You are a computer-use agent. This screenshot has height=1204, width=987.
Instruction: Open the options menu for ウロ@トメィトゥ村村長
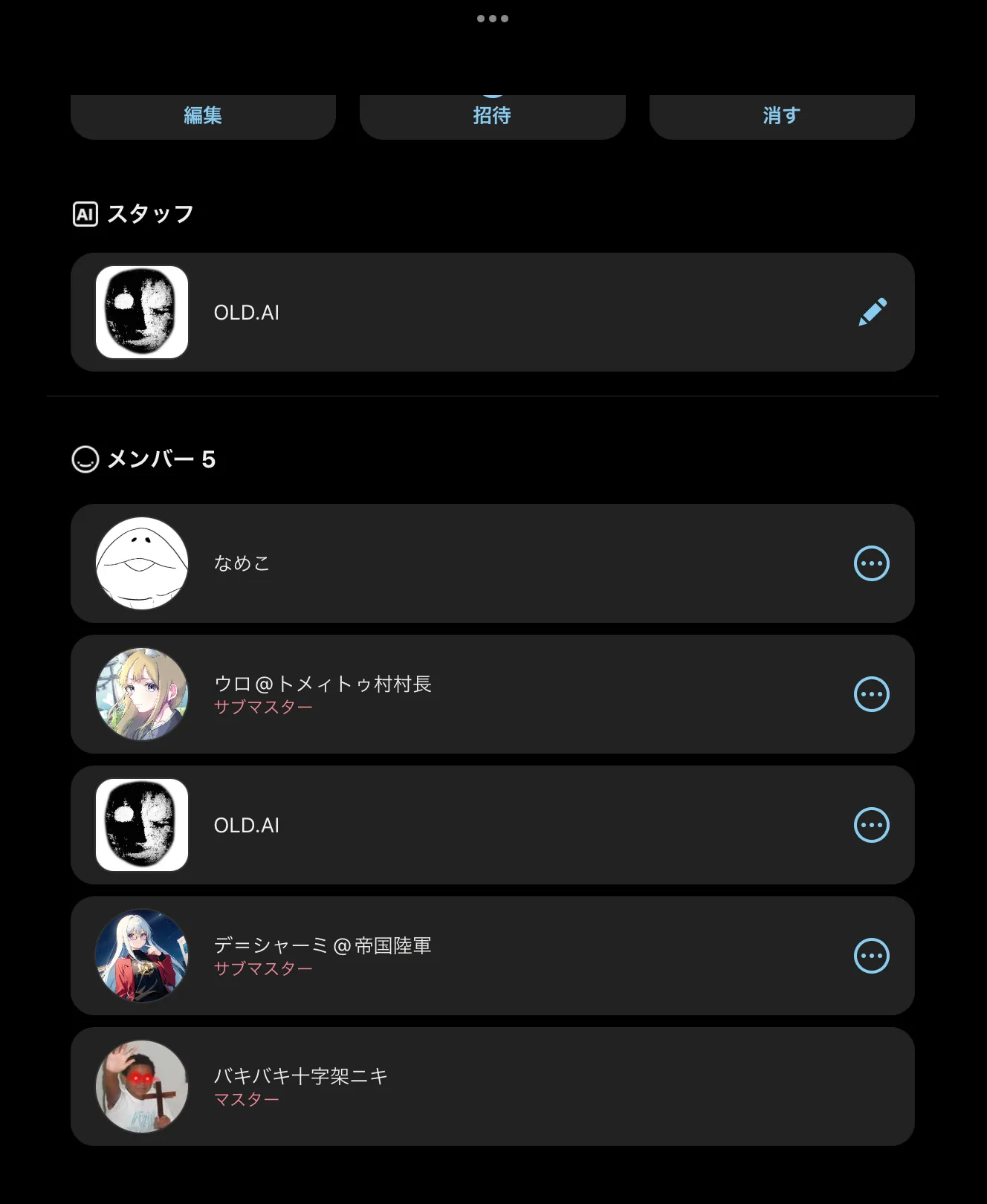[x=872, y=694]
